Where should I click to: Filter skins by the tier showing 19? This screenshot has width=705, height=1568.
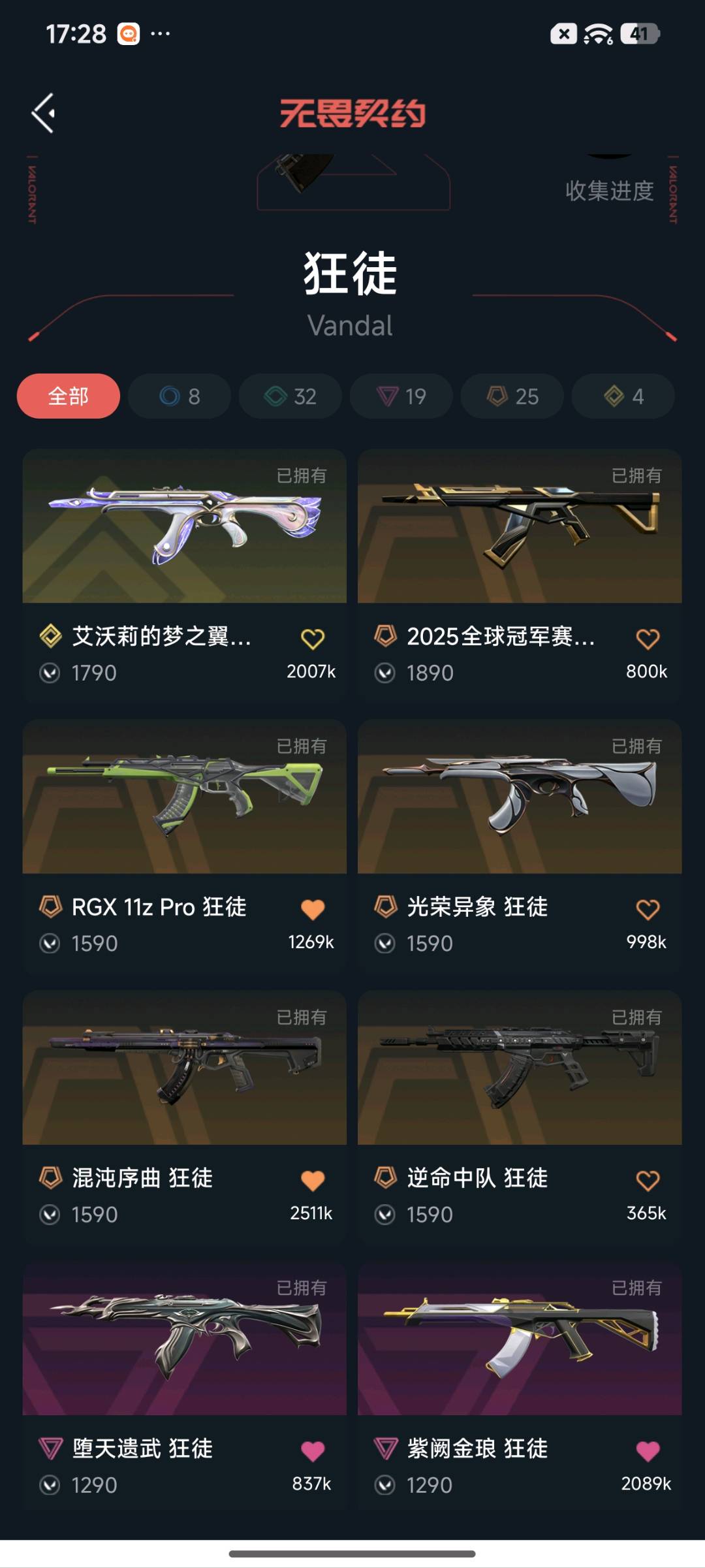pyautogui.click(x=401, y=396)
